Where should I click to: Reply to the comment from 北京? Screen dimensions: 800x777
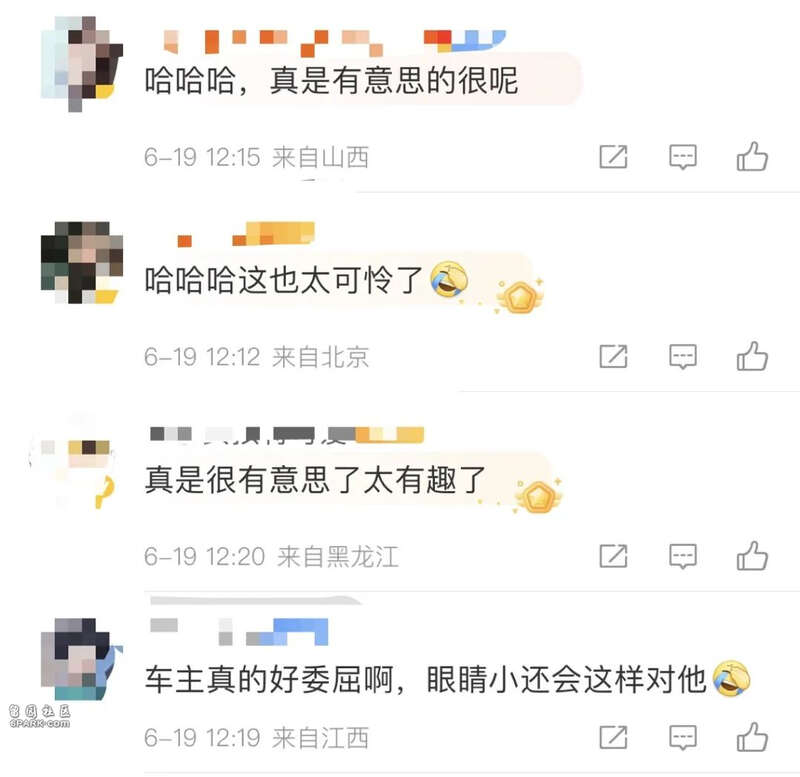tap(683, 355)
